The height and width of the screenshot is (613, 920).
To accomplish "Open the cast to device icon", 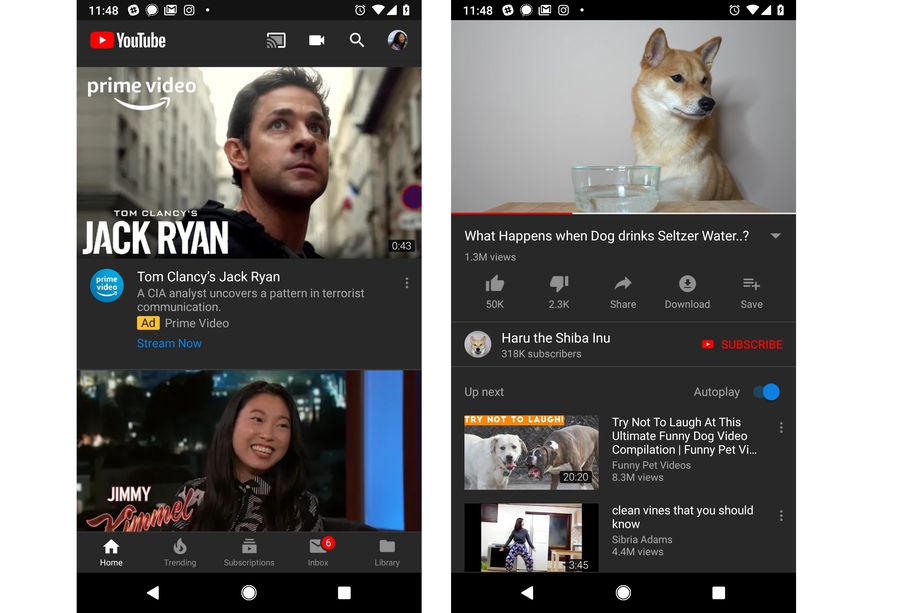I will [x=276, y=40].
